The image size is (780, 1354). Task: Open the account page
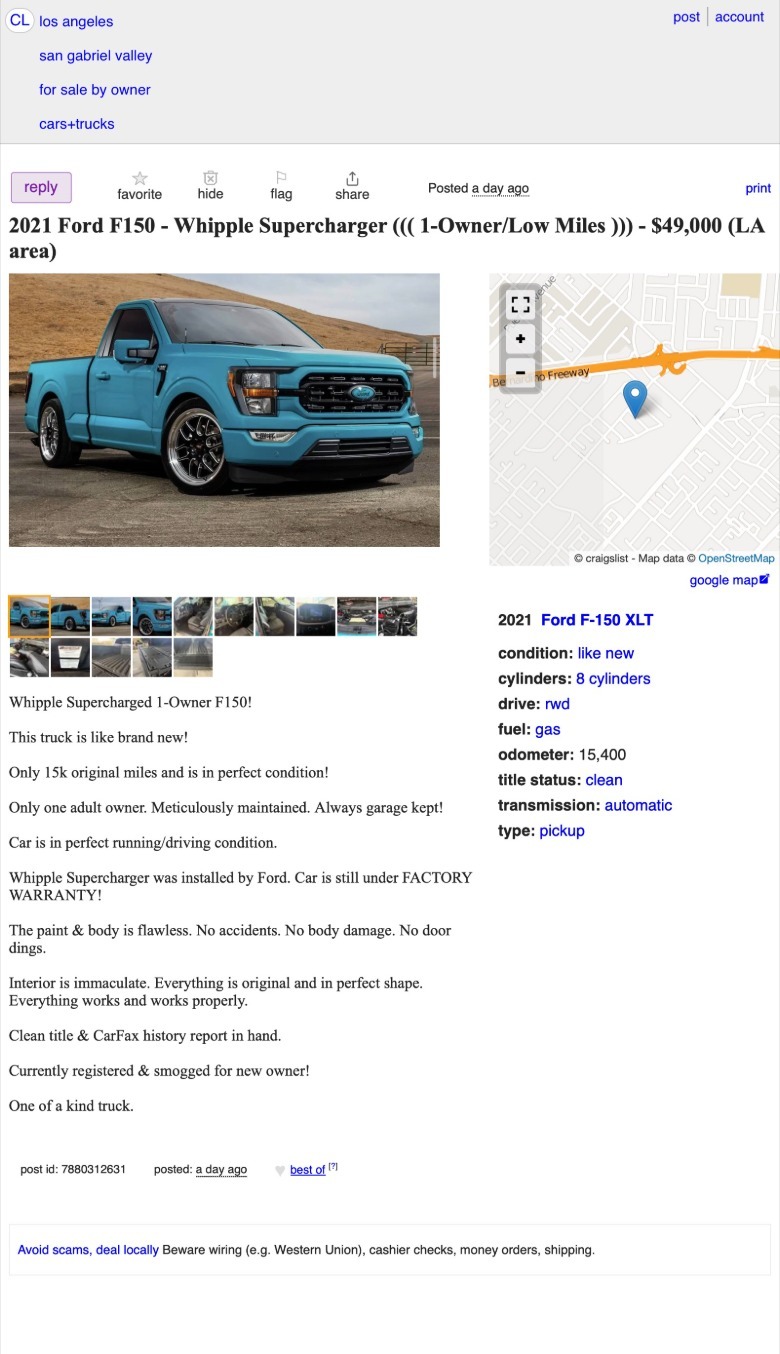point(739,17)
